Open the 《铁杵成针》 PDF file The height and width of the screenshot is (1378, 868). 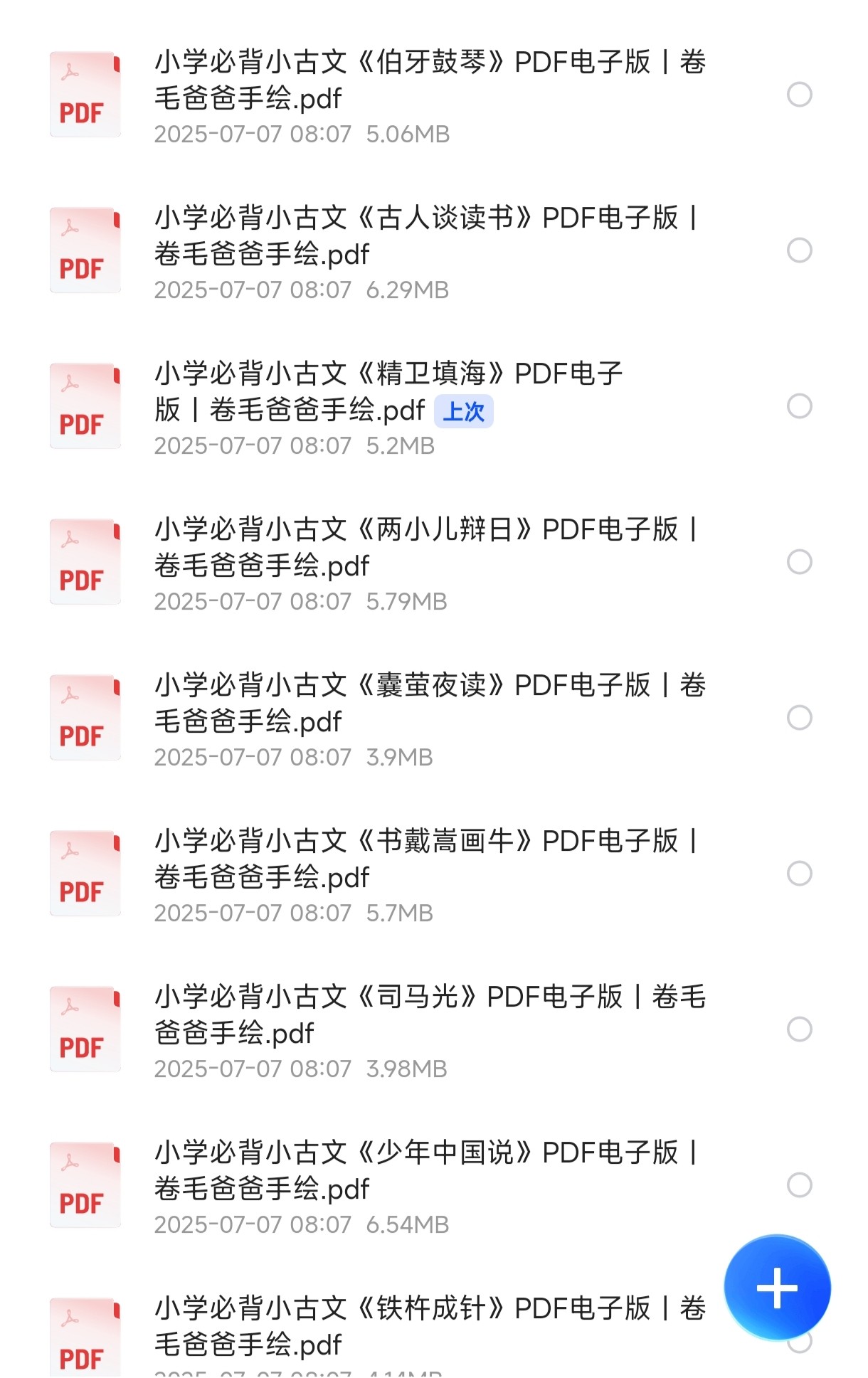pos(430,1326)
